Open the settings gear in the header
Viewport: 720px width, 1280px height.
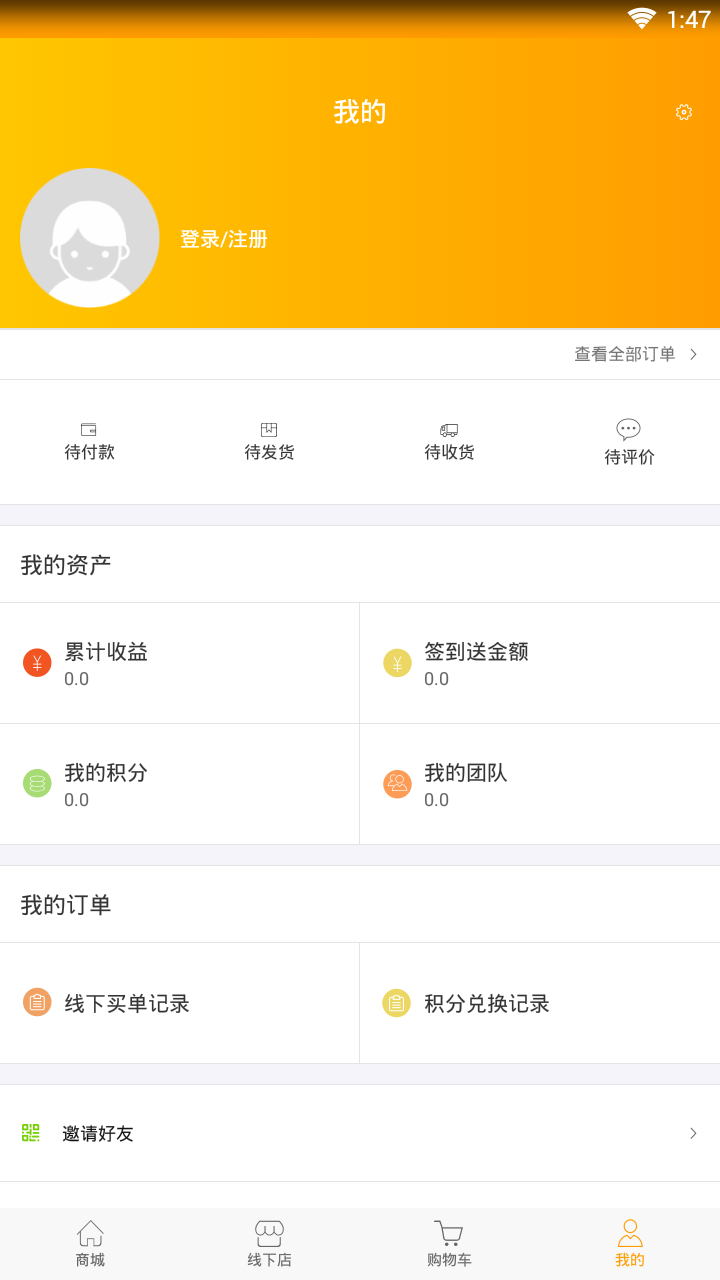(x=684, y=113)
